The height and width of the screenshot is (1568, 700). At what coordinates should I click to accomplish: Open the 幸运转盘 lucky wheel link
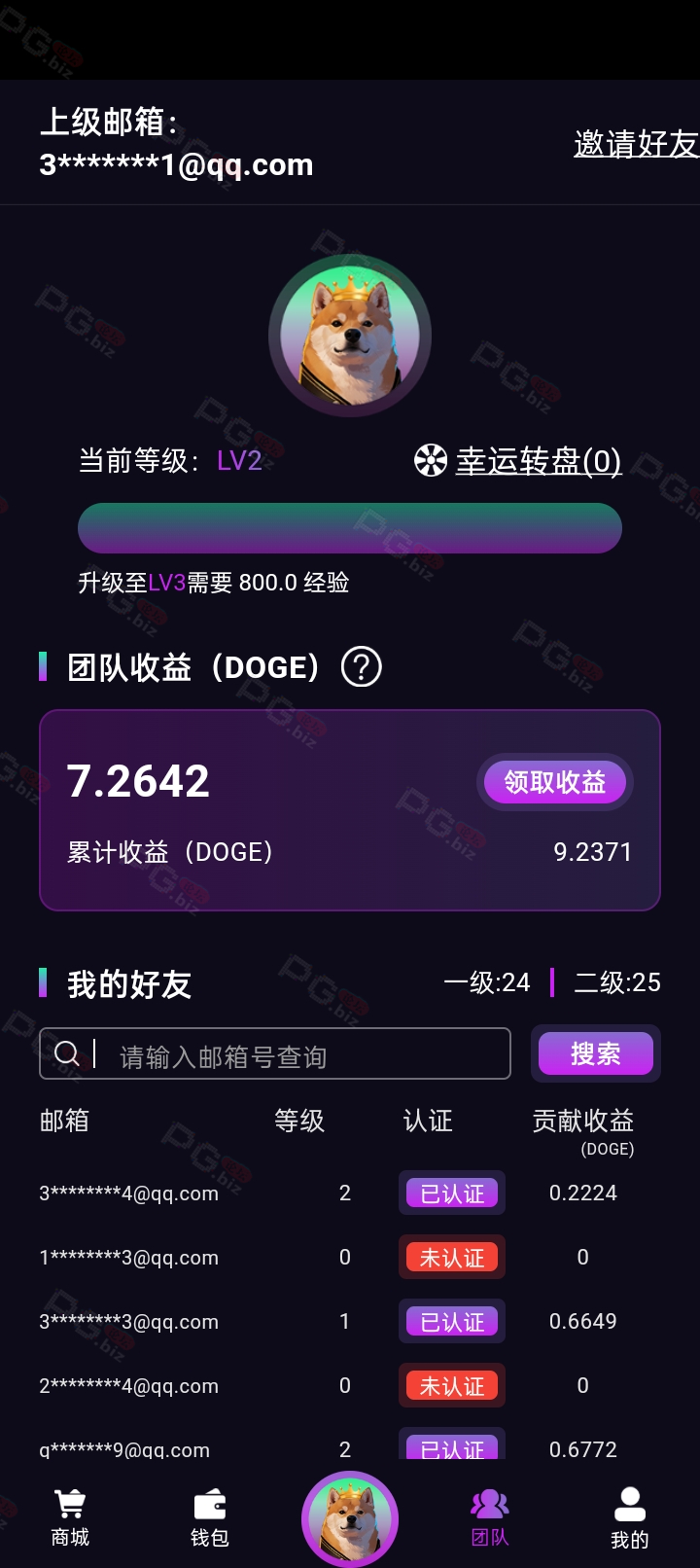[537, 460]
